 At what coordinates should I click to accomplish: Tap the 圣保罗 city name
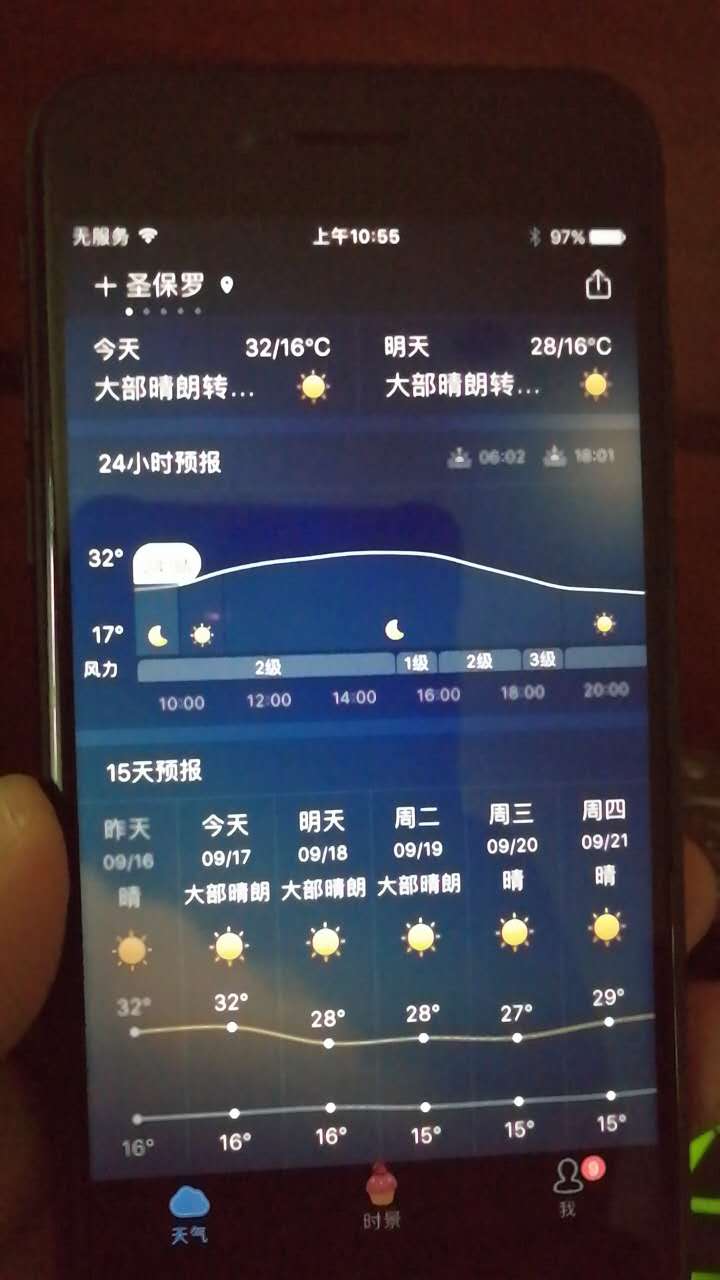click(165, 287)
